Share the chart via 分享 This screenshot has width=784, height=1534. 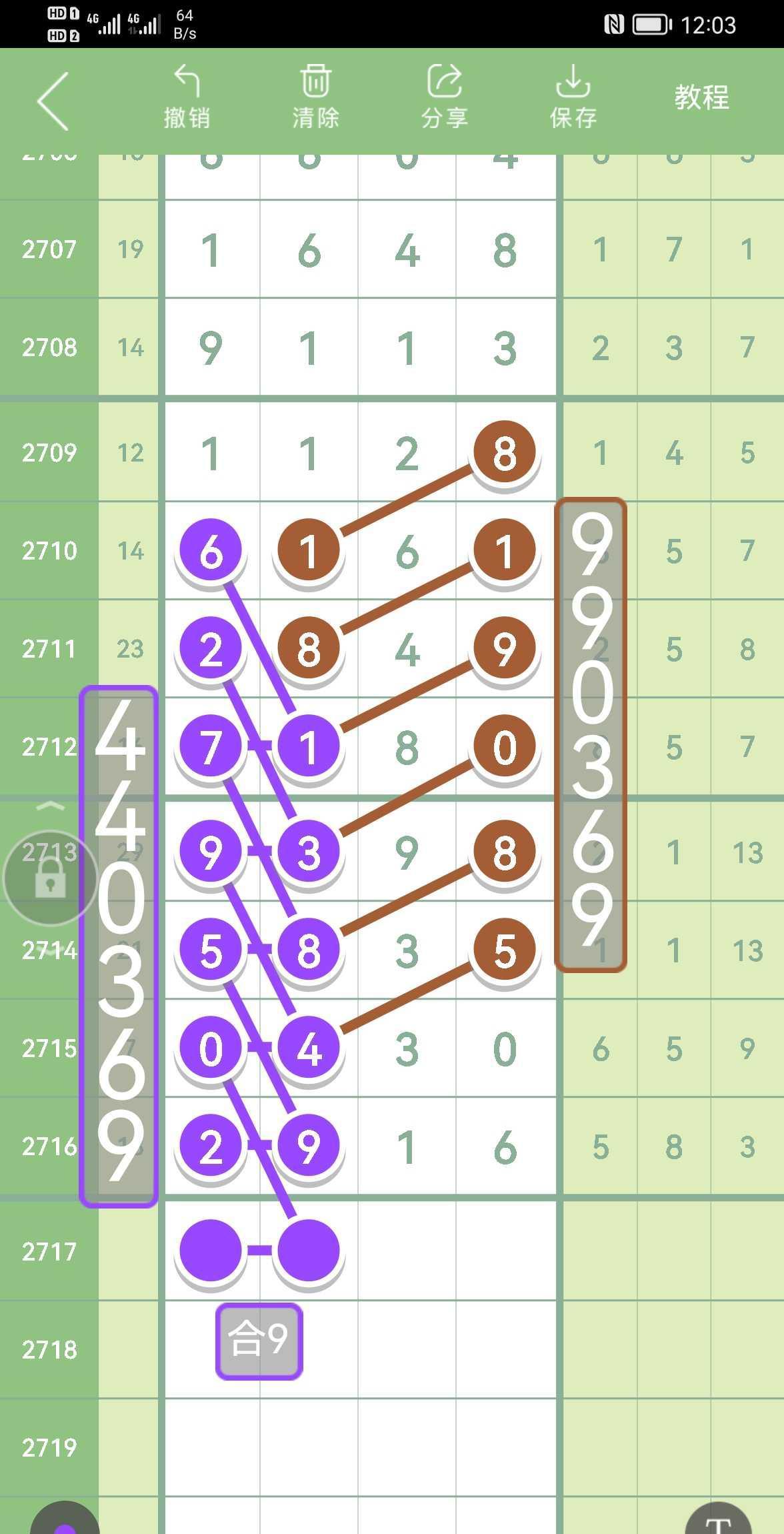tap(444, 97)
